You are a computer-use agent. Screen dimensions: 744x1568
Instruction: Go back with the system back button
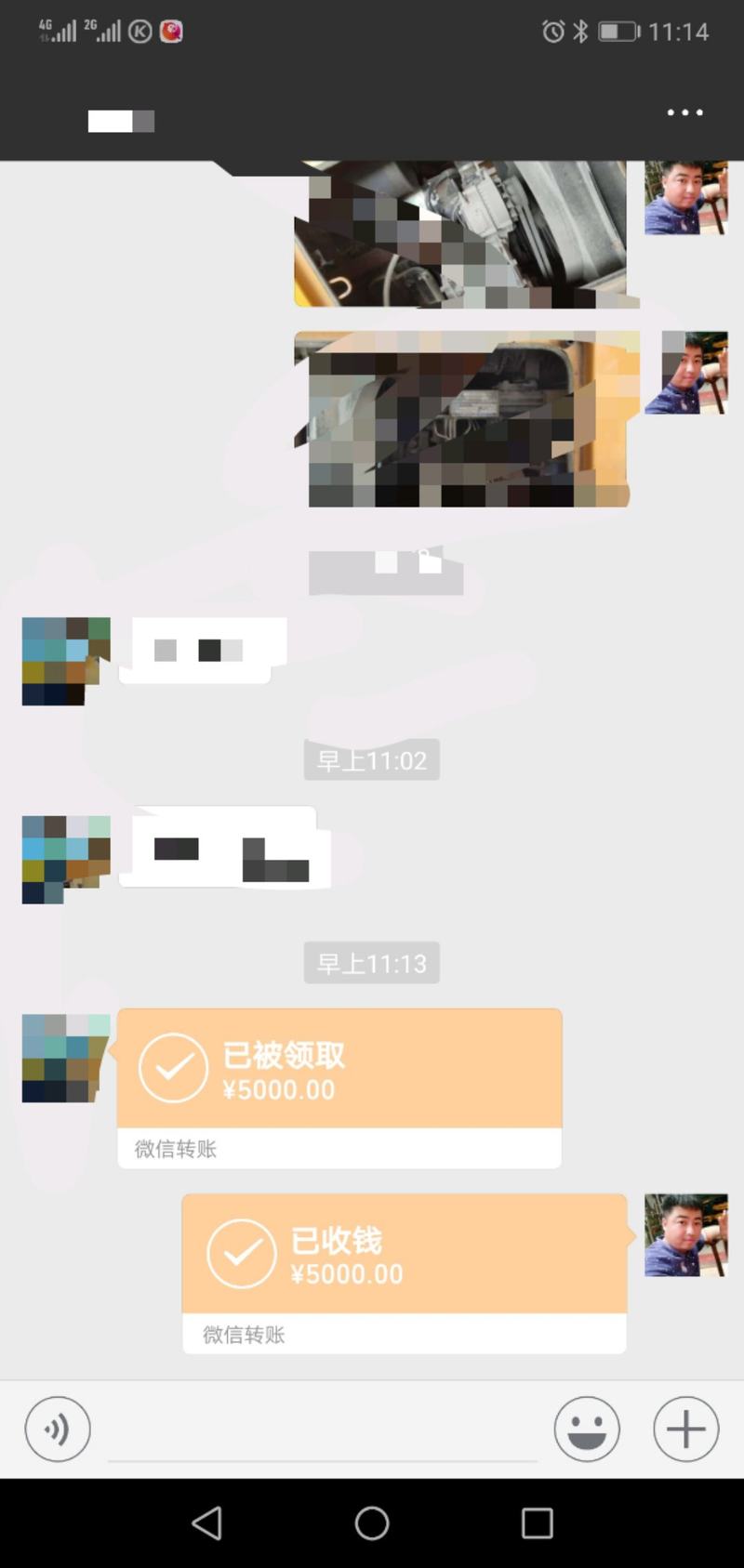(x=206, y=1522)
